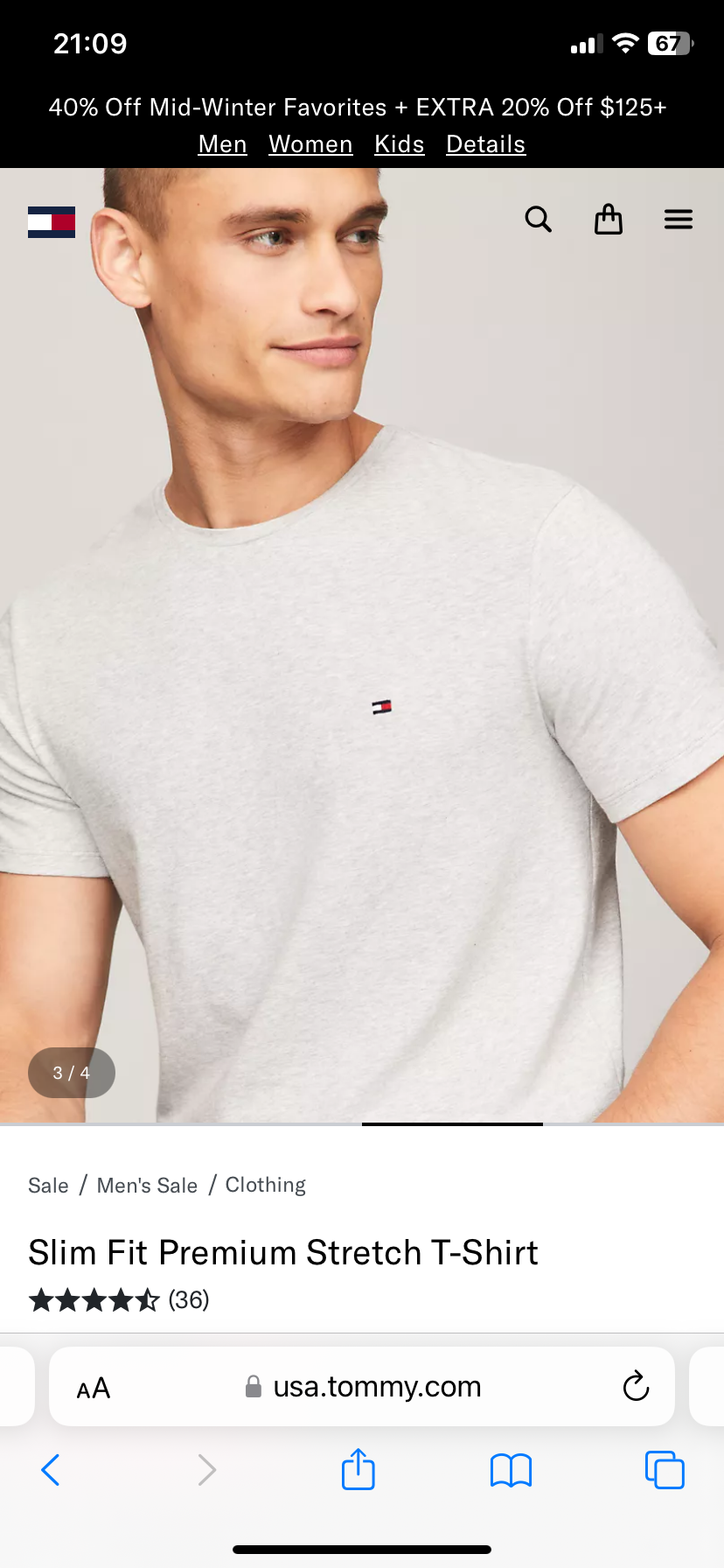Open the site search magnifier
Viewport: 724px width, 1568px height.
click(x=538, y=219)
